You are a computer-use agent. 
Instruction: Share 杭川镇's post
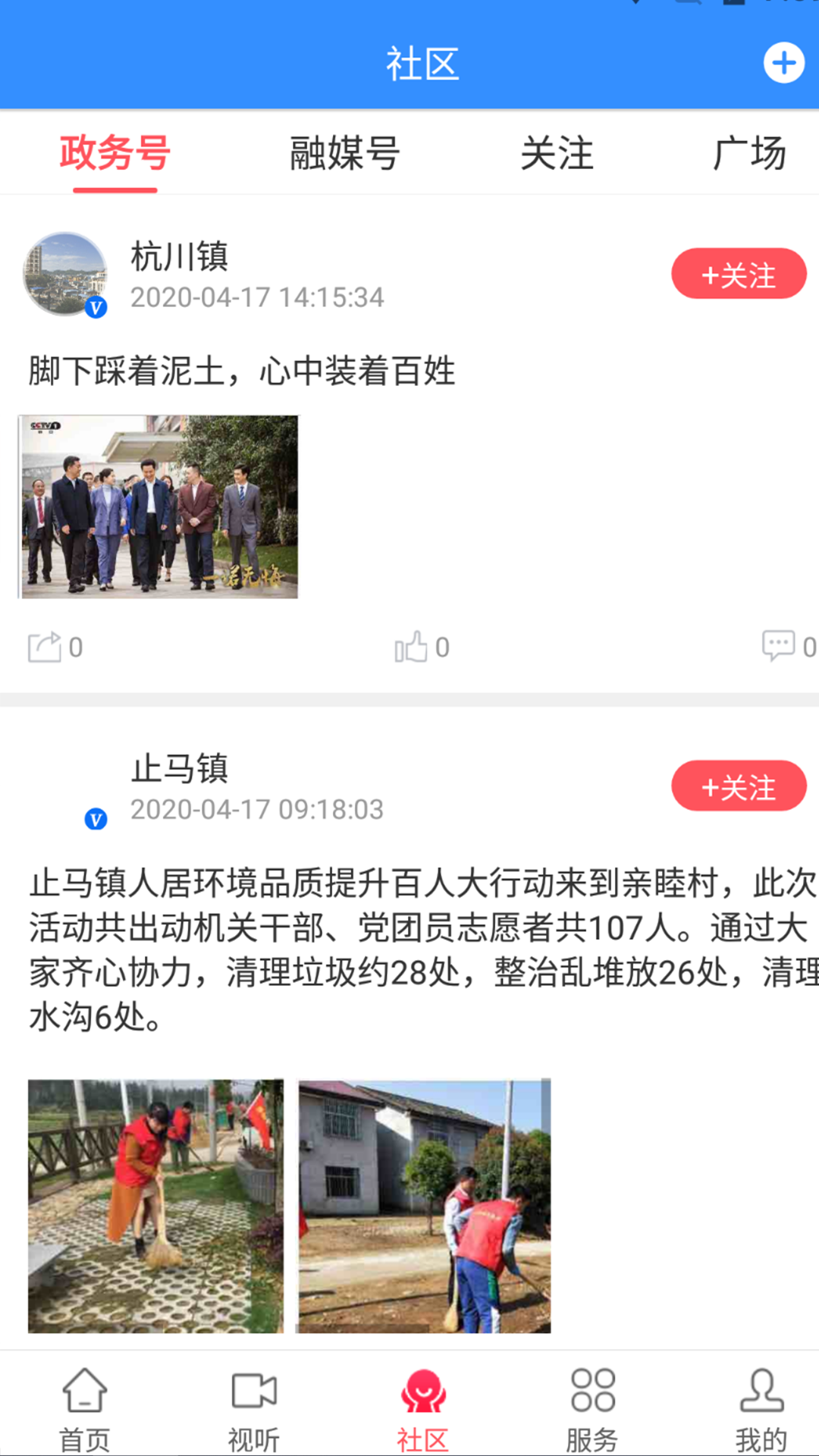[x=55, y=648]
